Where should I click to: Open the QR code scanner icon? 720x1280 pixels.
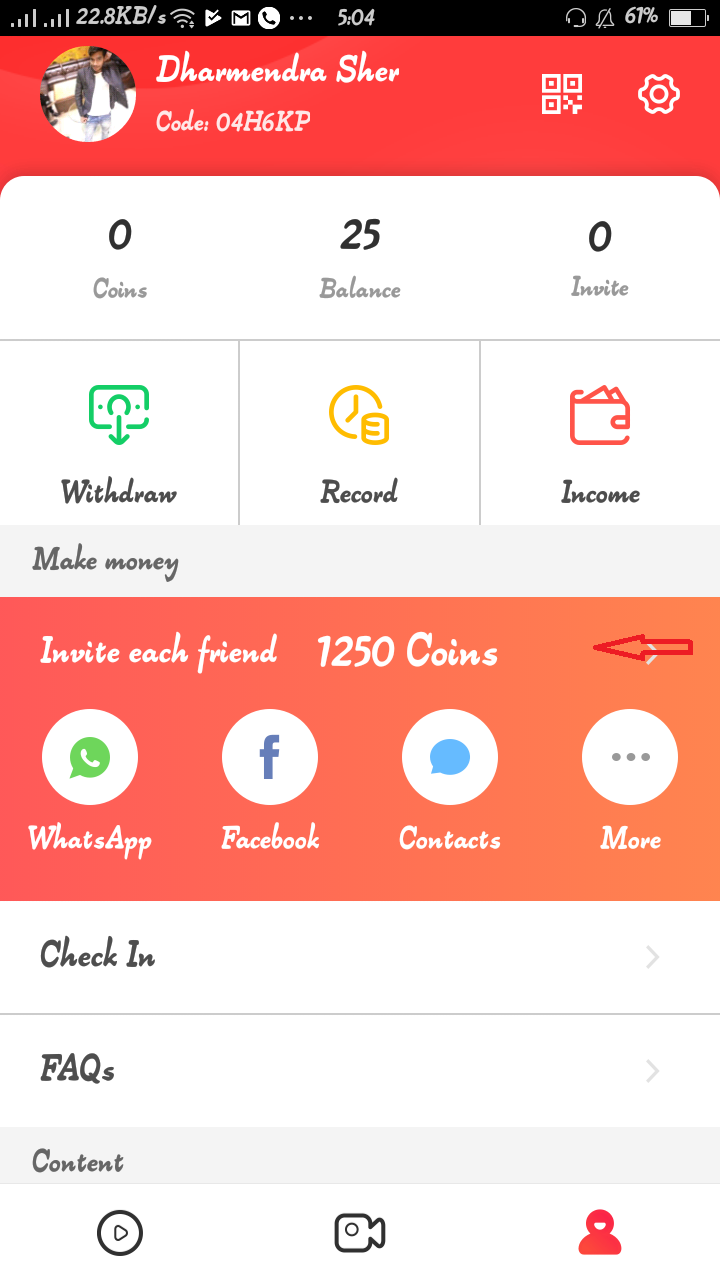pyautogui.click(x=562, y=94)
